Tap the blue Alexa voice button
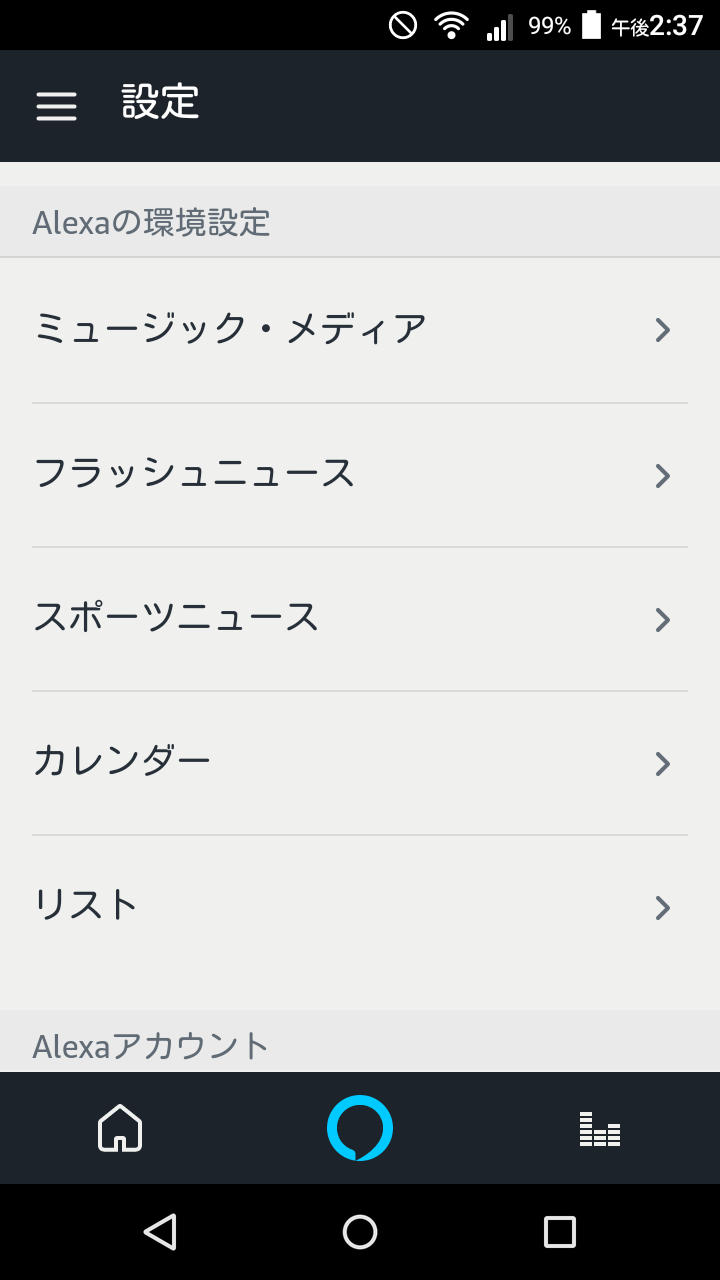 click(360, 1128)
